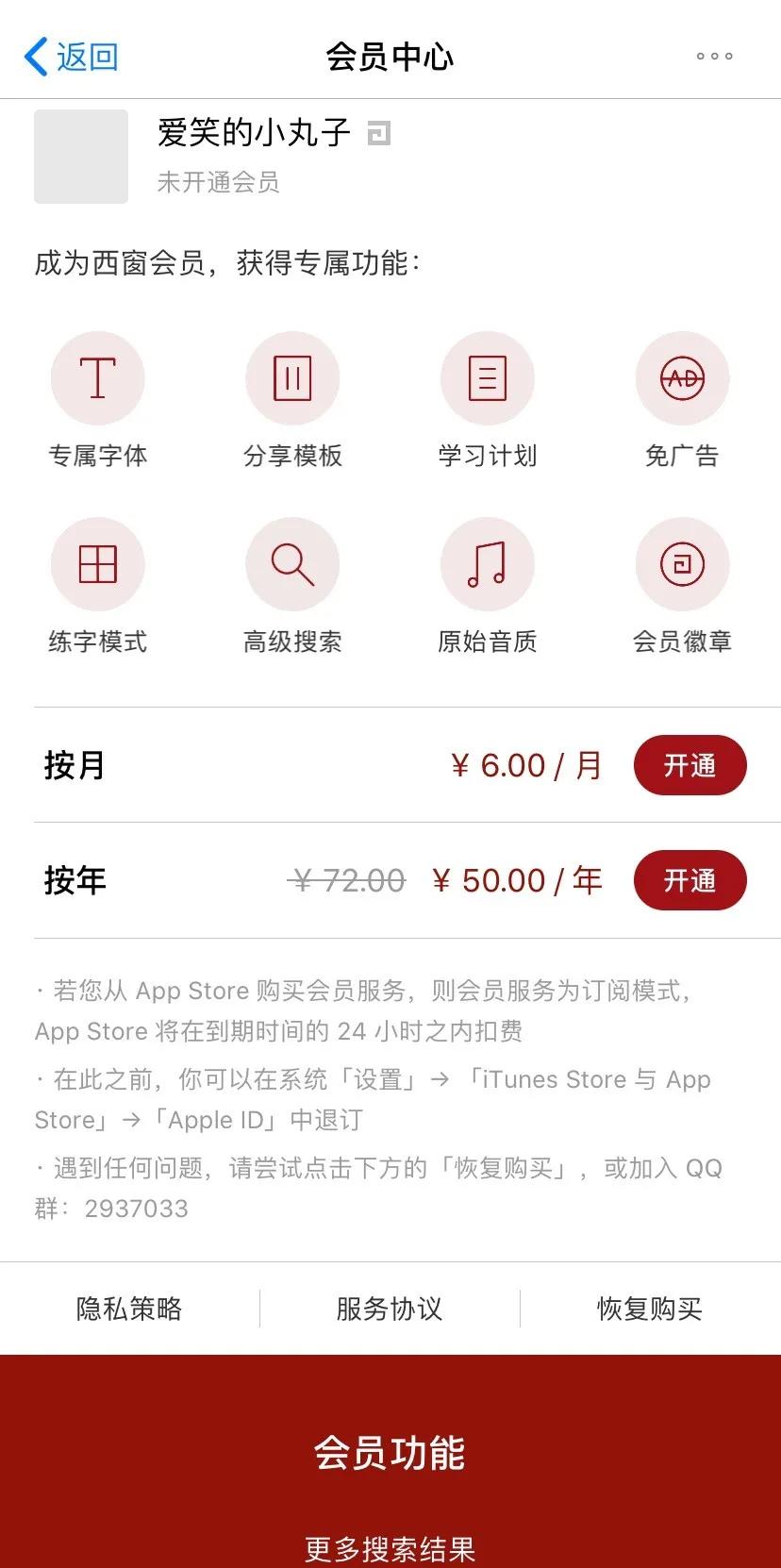781x1568 pixels.
Task: Select the discounted yearly price ¥50.00/年
Action: (517, 879)
